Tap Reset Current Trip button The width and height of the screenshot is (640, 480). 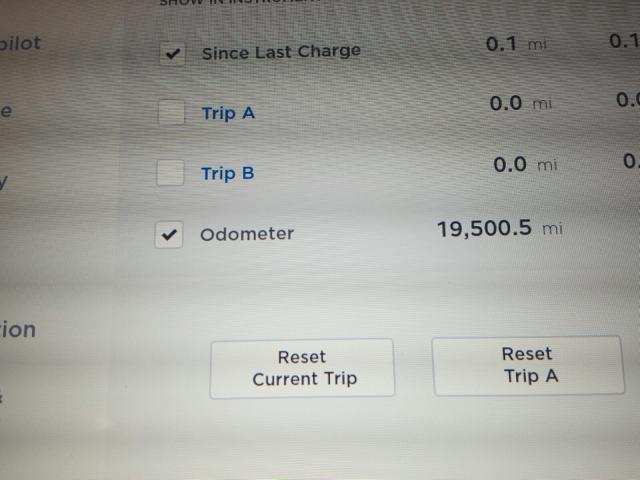[302, 368]
